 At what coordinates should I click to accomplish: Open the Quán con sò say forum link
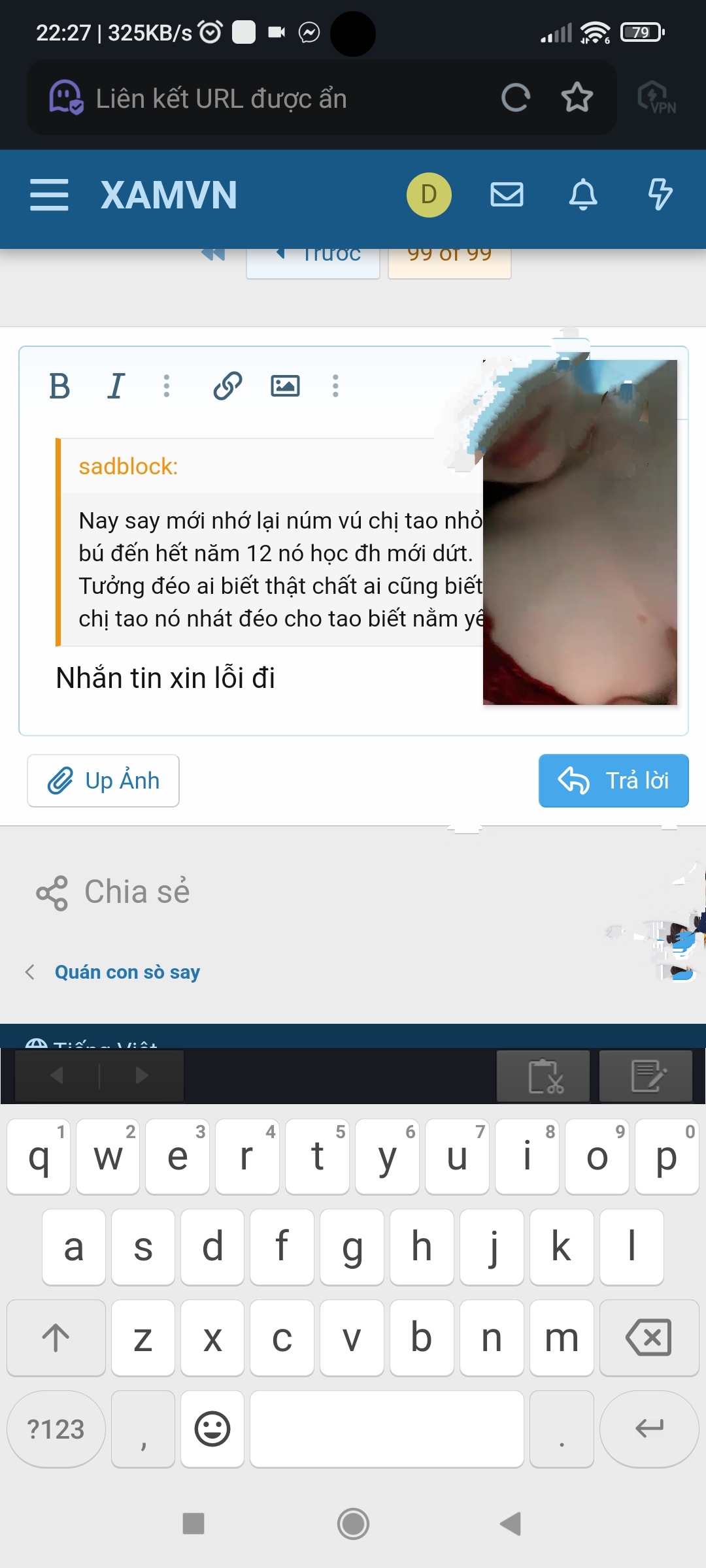tap(127, 972)
